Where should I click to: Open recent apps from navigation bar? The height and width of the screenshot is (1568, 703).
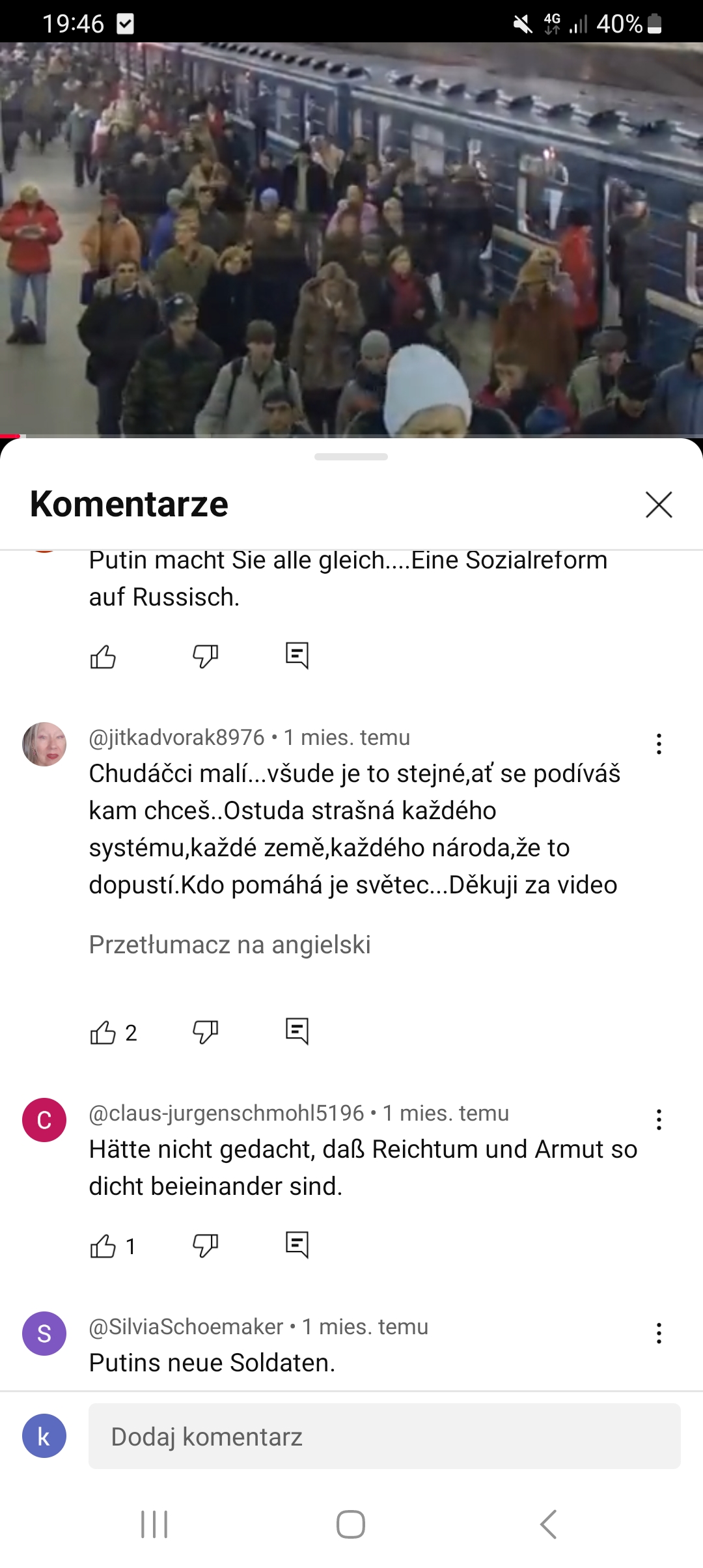tap(154, 1524)
